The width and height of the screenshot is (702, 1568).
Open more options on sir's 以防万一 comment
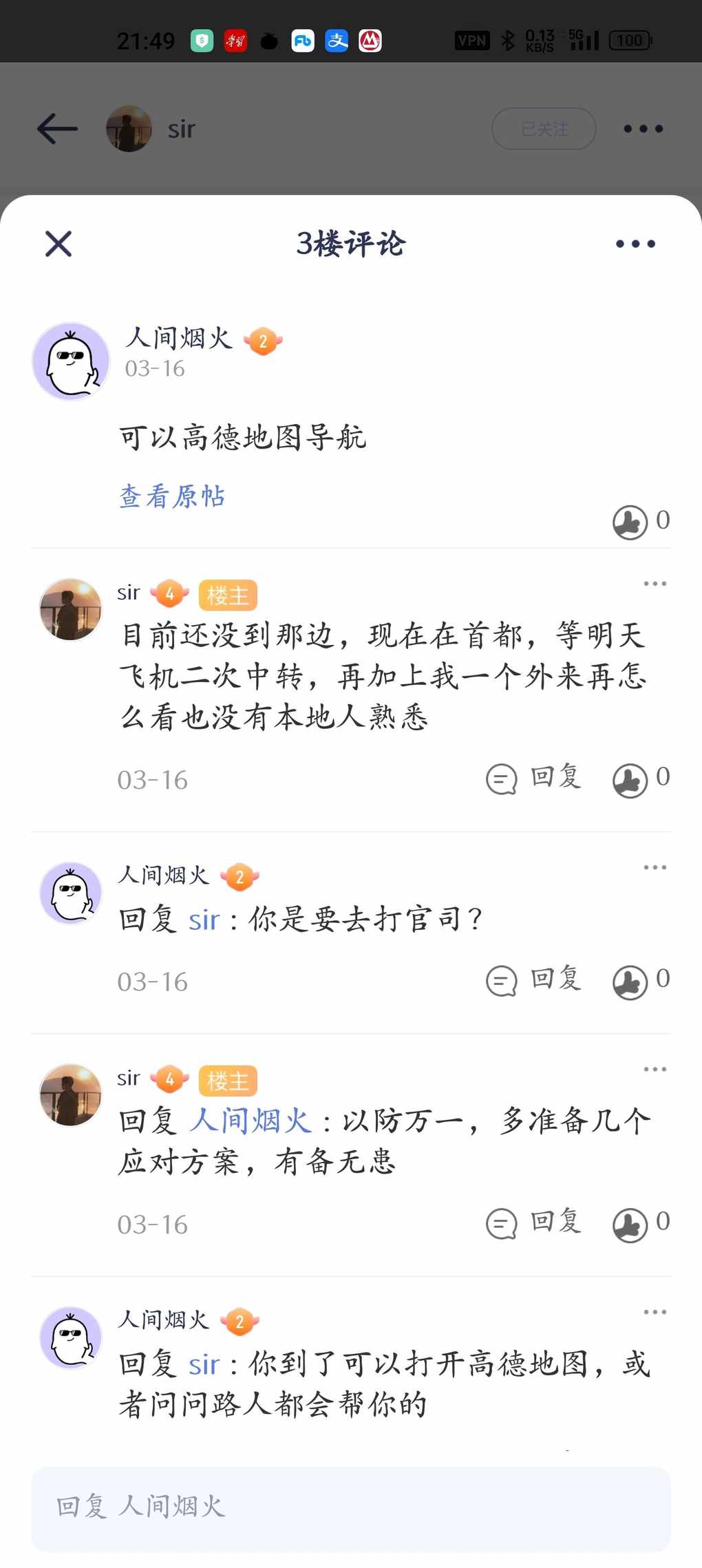pos(655,1069)
